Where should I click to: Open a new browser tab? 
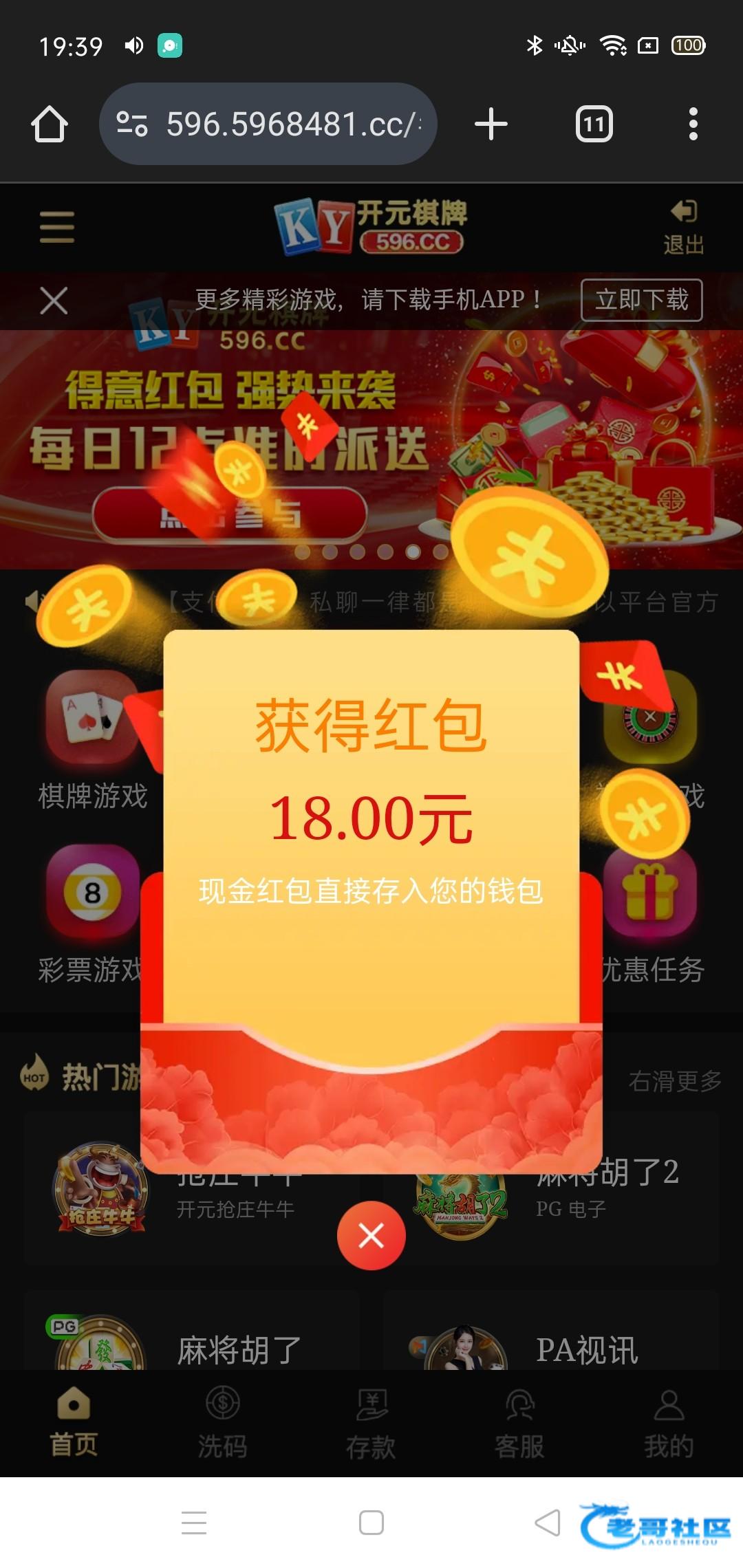(491, 124)
